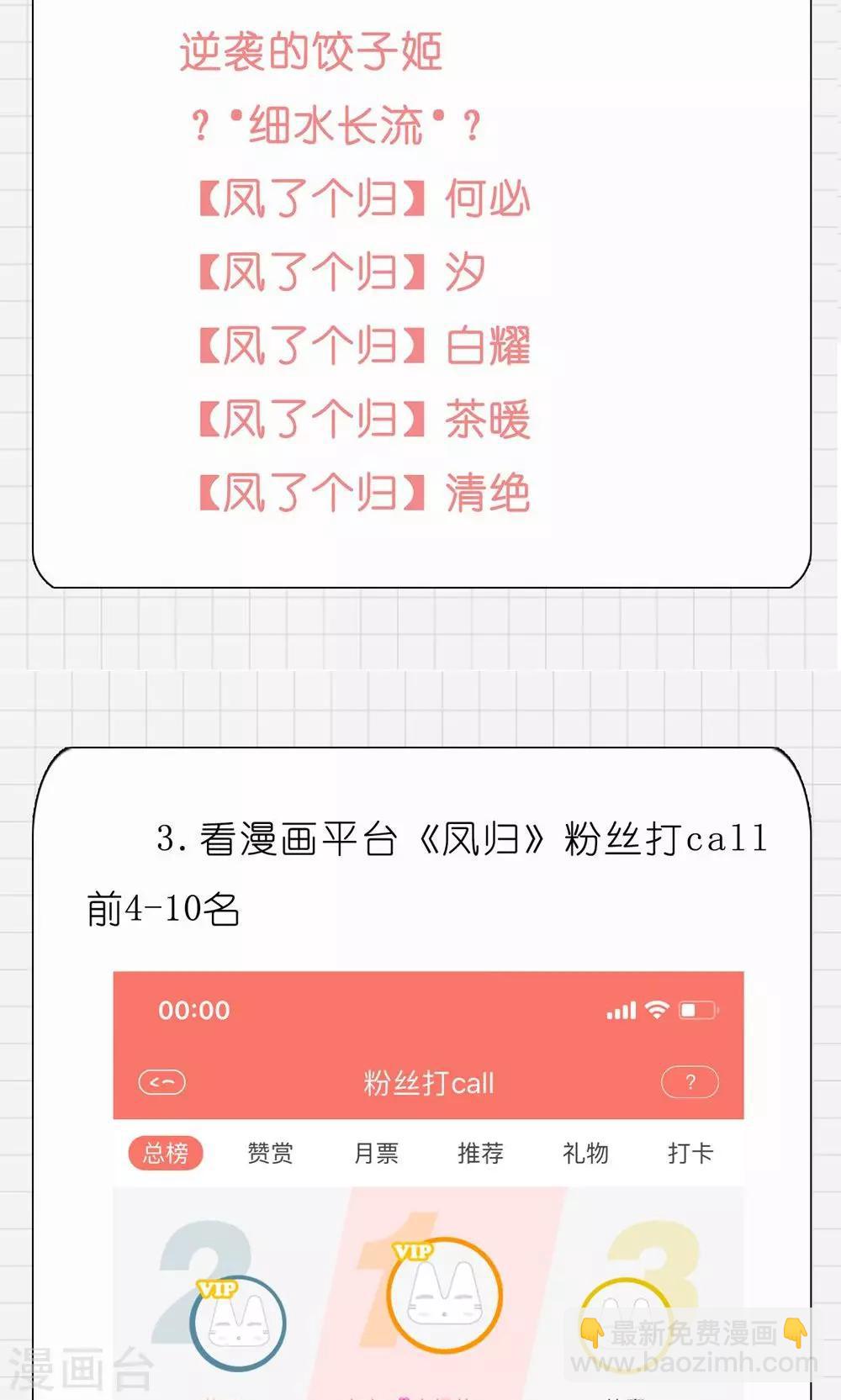Click the 【凤了个归】何必 name text

pyautogui.click(x=362, y=199)
